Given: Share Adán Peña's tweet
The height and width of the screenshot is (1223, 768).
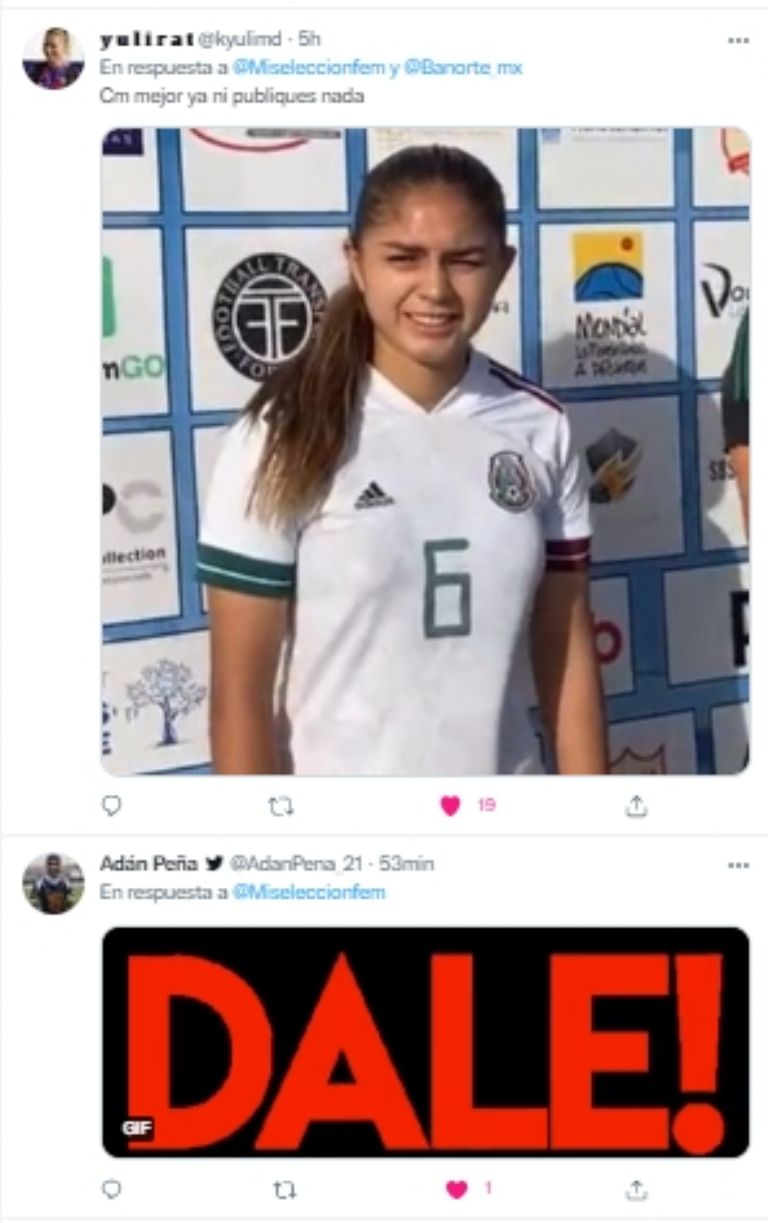Looking at the screenshot, I should point(636,1189).
